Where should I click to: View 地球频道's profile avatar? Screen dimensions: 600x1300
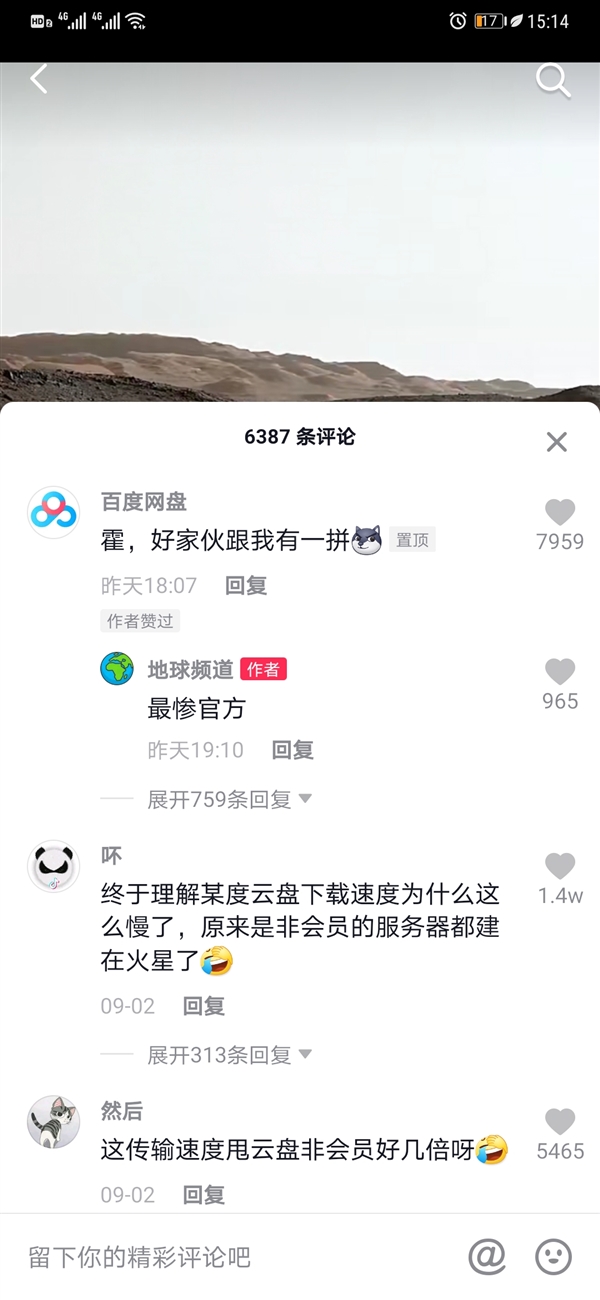point(117,668)
